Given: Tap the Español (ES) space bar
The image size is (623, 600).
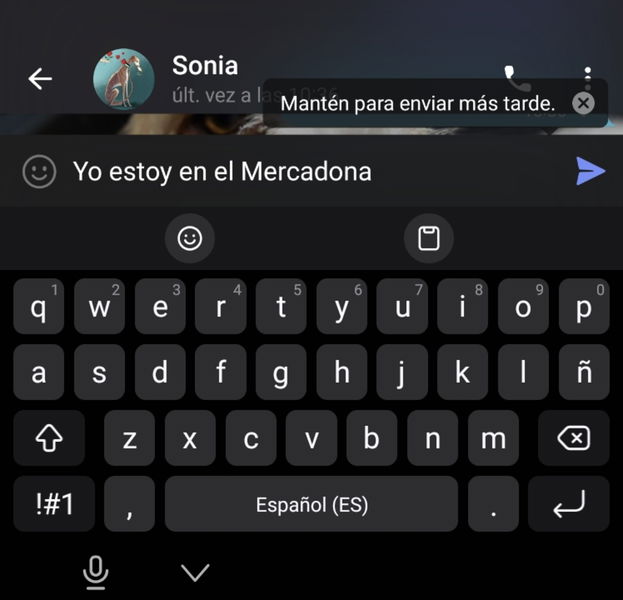Looking at the screenshot, I should click(x=311, y=504).
